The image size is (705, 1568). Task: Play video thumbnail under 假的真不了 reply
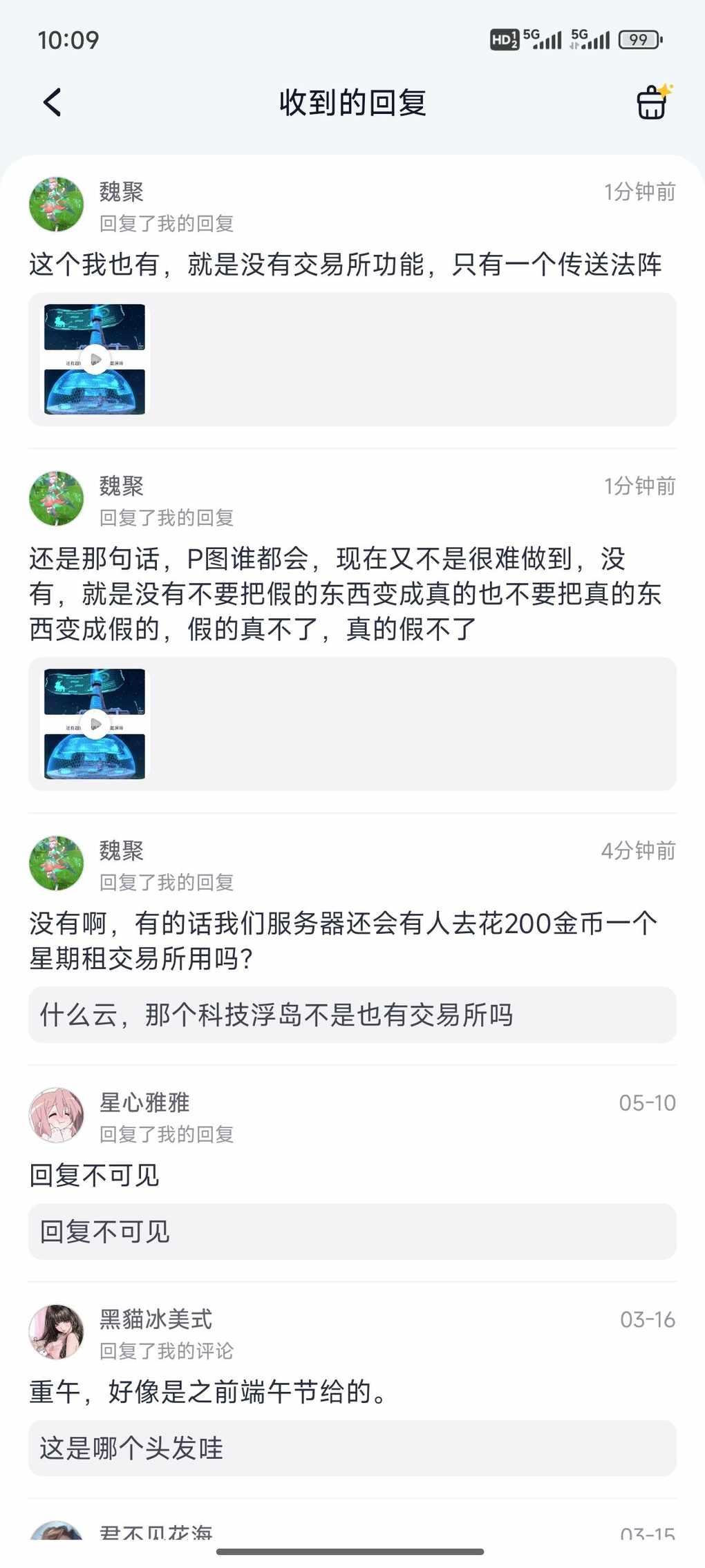tap(95, 724)
